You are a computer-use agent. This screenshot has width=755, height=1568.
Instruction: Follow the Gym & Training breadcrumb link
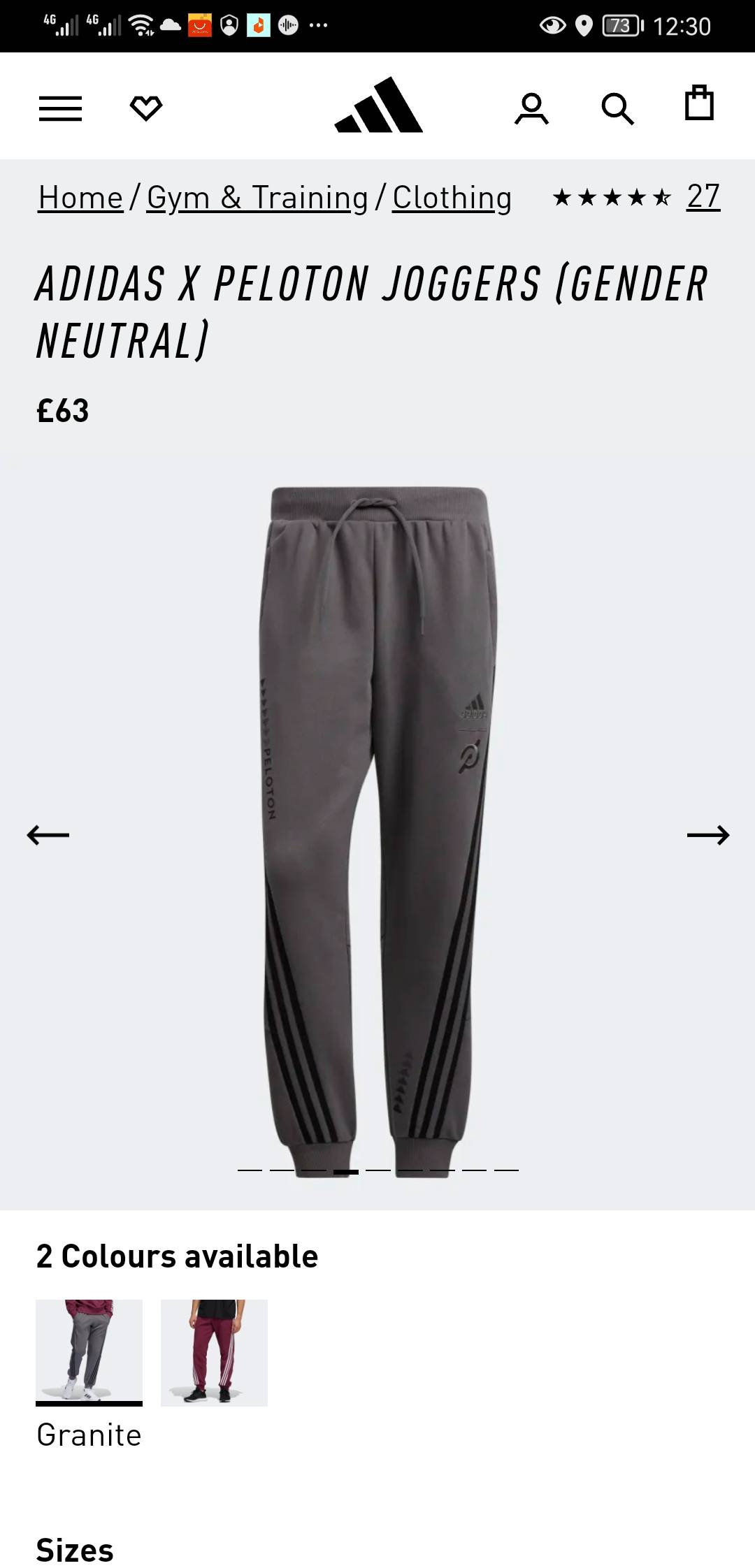click(x=257, y=197)
